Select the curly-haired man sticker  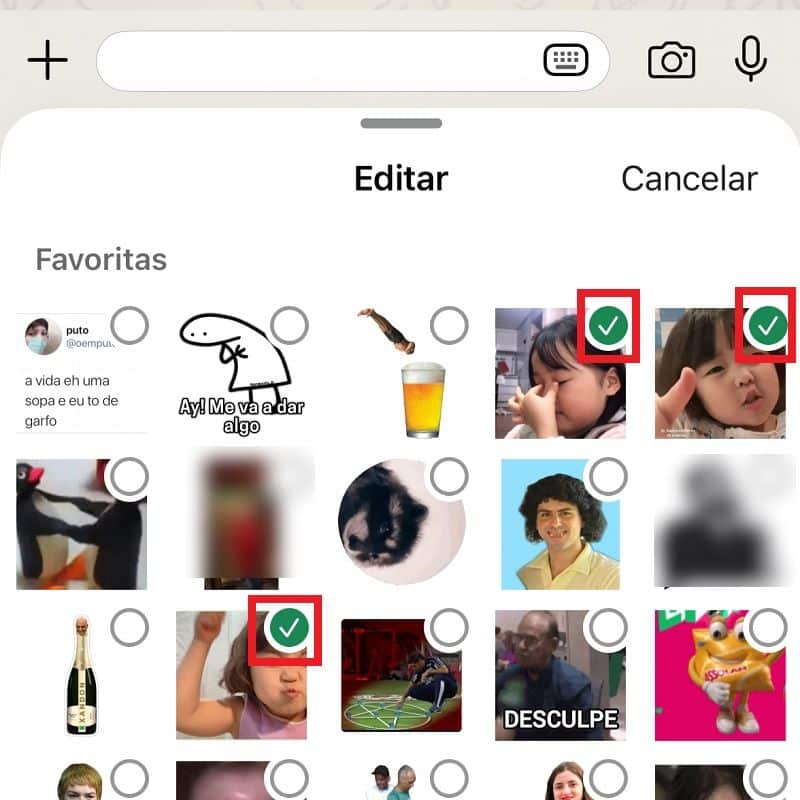(560, 524)
